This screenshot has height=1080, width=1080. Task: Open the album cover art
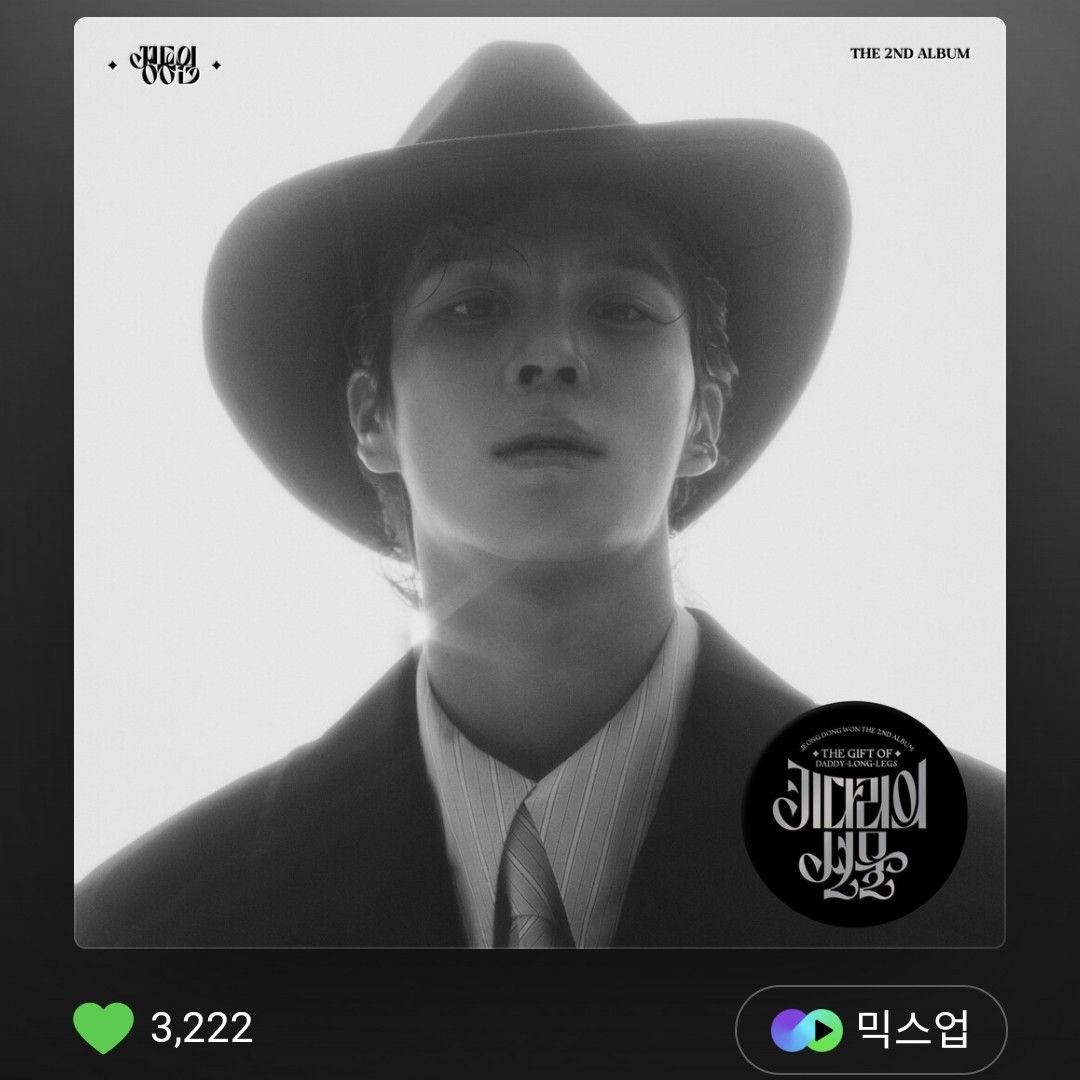(x=540, y=482)
